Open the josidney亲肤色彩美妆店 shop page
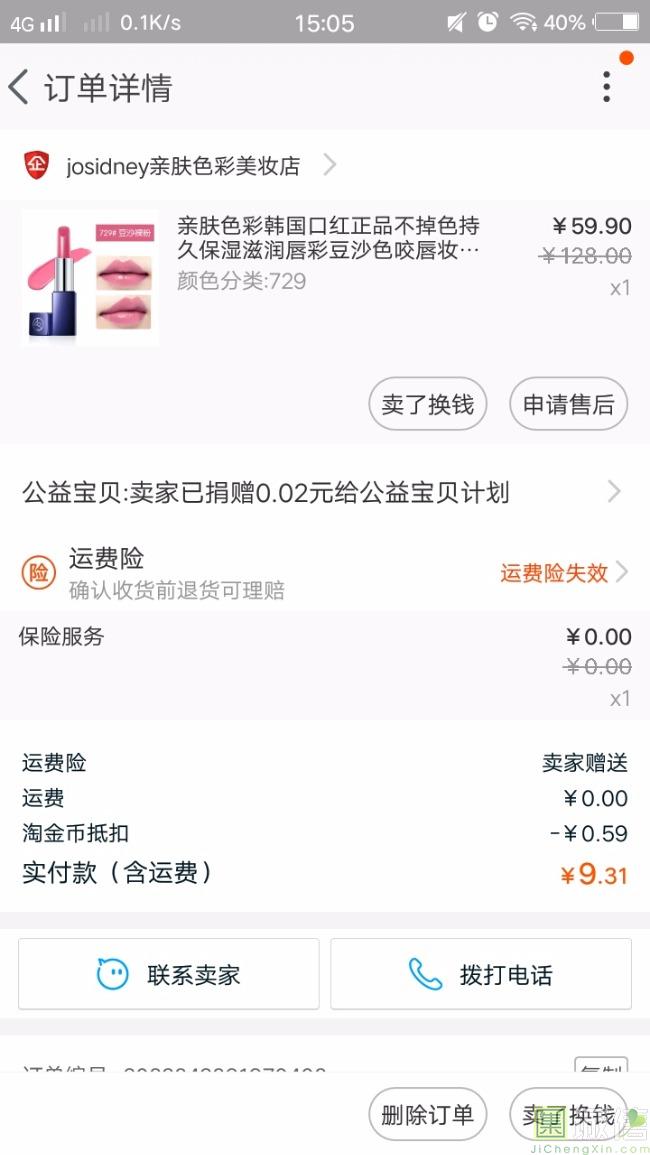The height and width of the screenshot is (1155, 650). point(182,165)
